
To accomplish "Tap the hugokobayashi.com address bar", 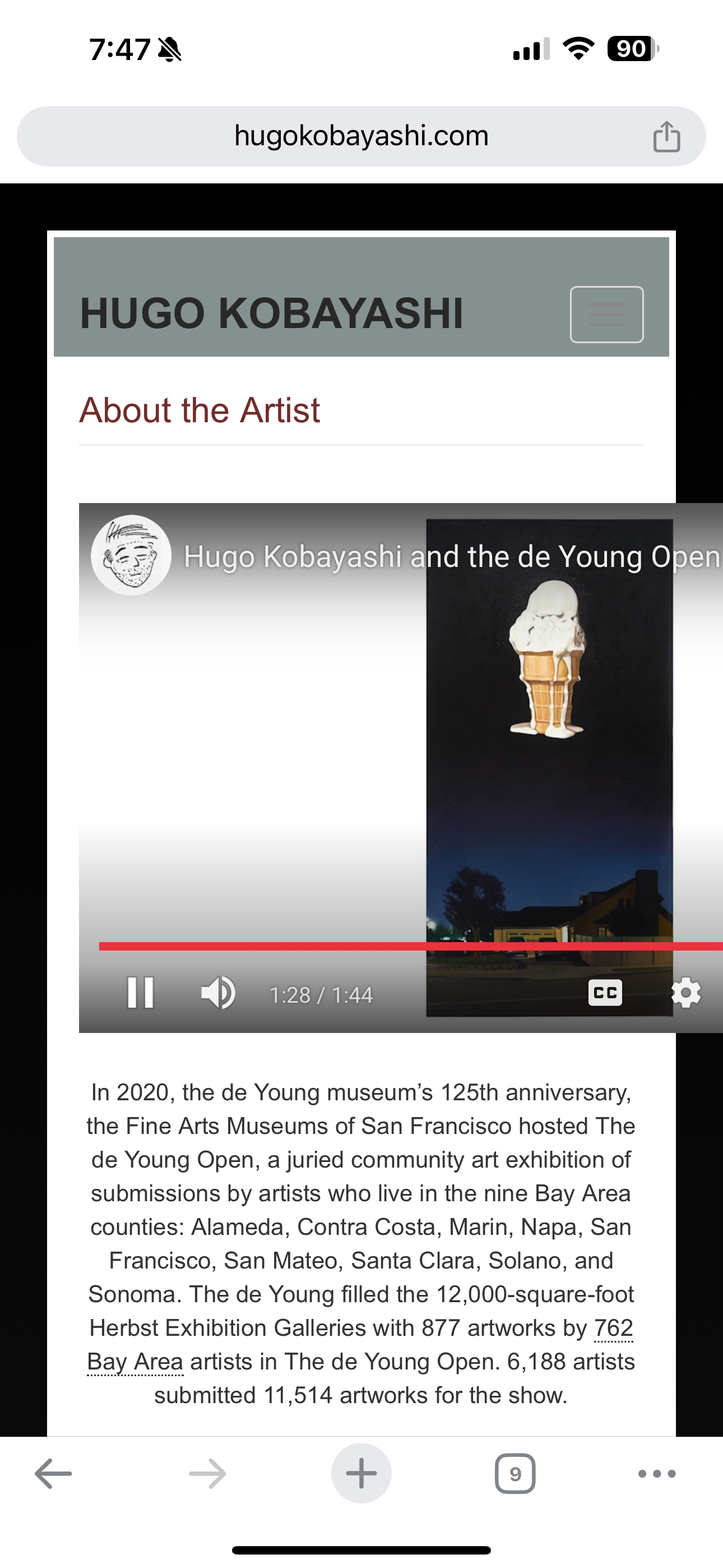I will tap(360, 136).
